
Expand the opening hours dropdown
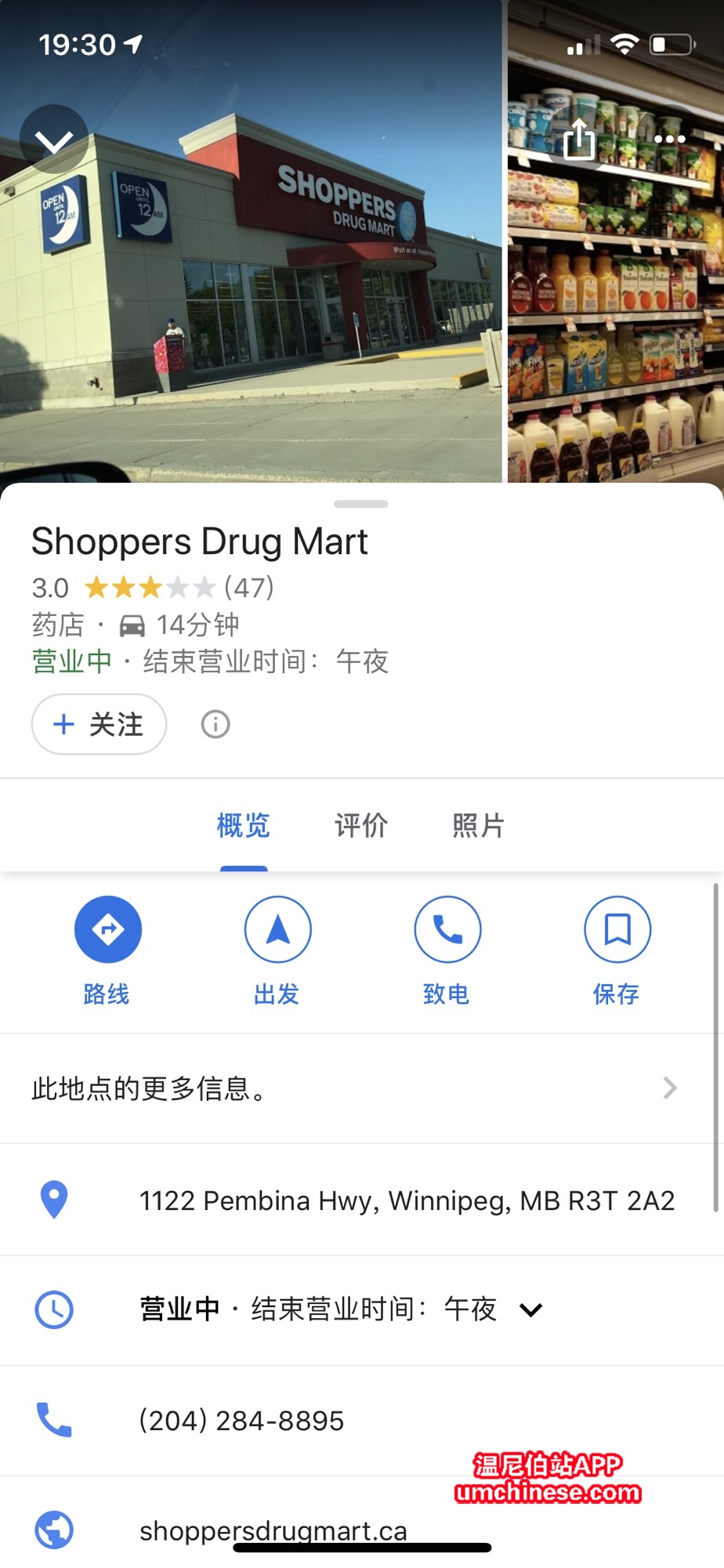point(531,1309)
